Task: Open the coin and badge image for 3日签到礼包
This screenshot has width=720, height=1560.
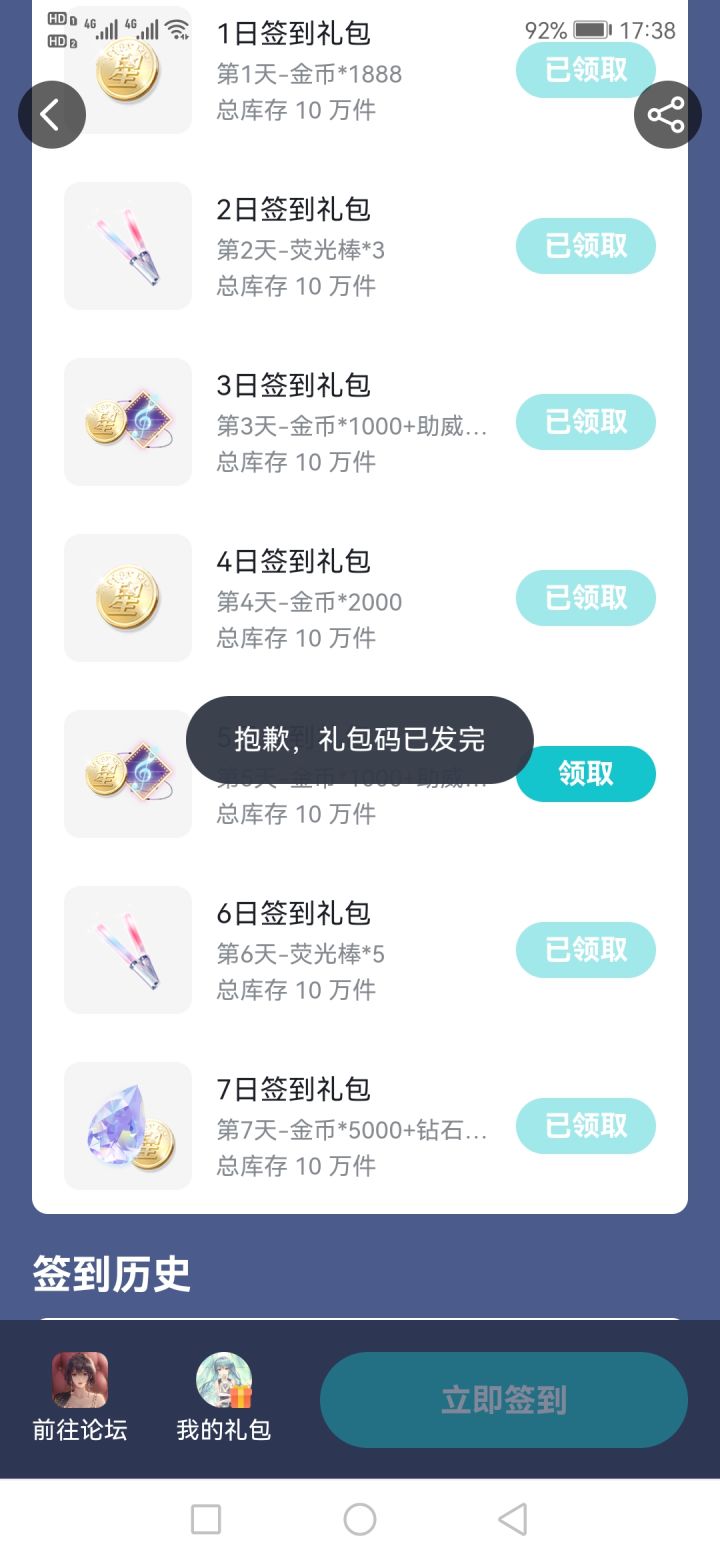Action: coord(127,421)
